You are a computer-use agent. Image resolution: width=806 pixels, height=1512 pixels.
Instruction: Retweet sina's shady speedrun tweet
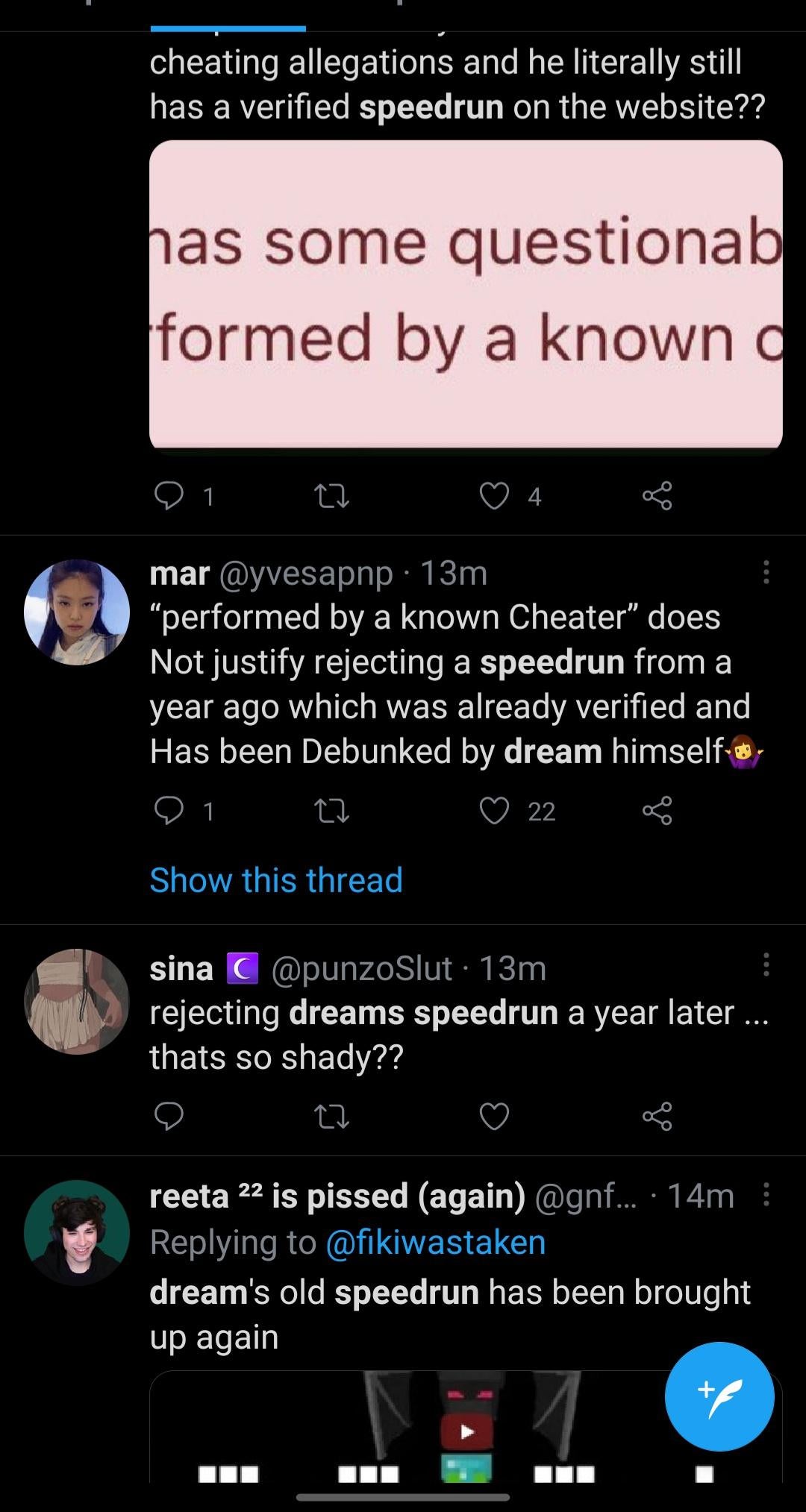click(331, 1117)
